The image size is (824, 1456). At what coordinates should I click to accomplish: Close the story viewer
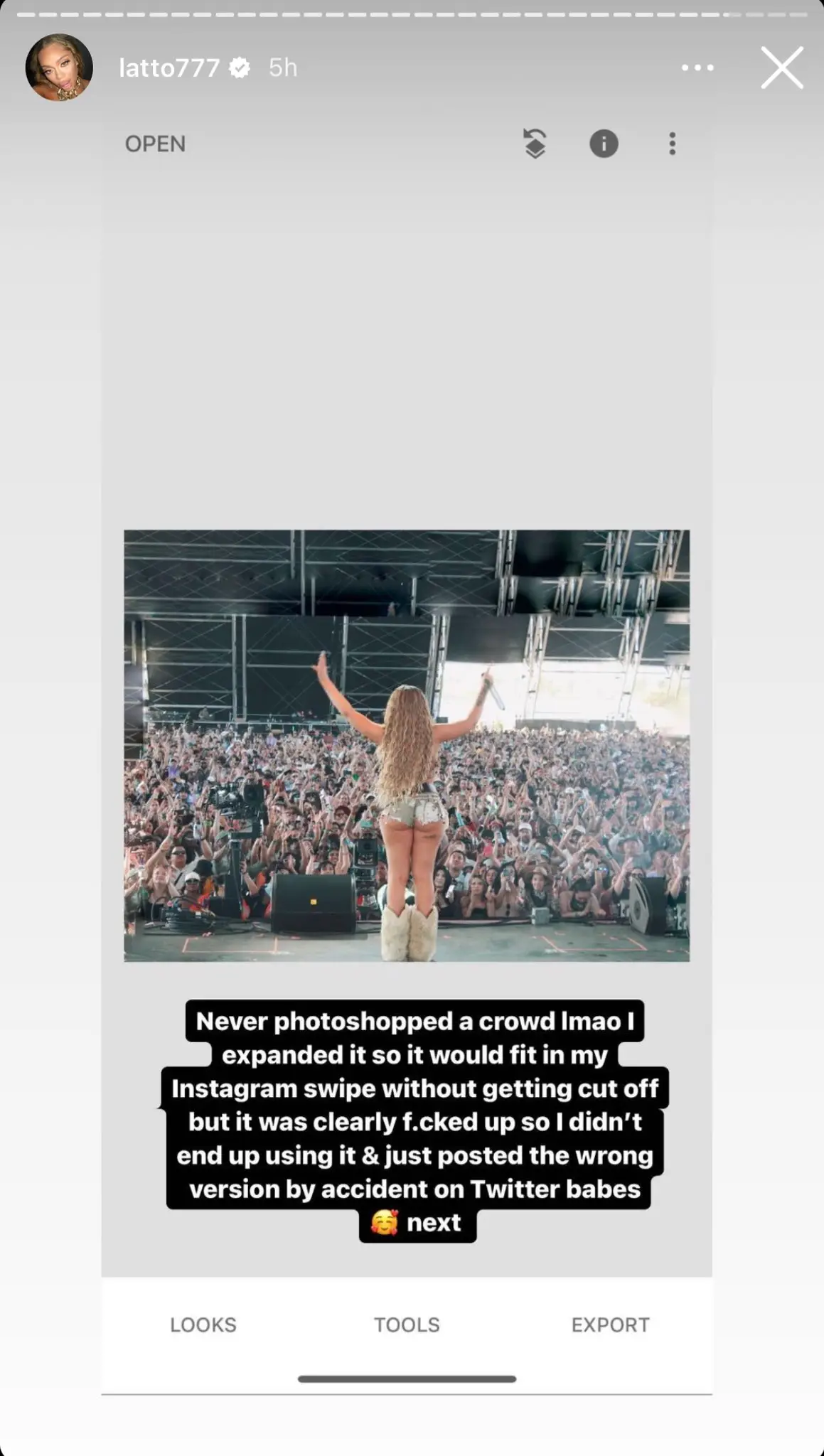click(781, 68)
